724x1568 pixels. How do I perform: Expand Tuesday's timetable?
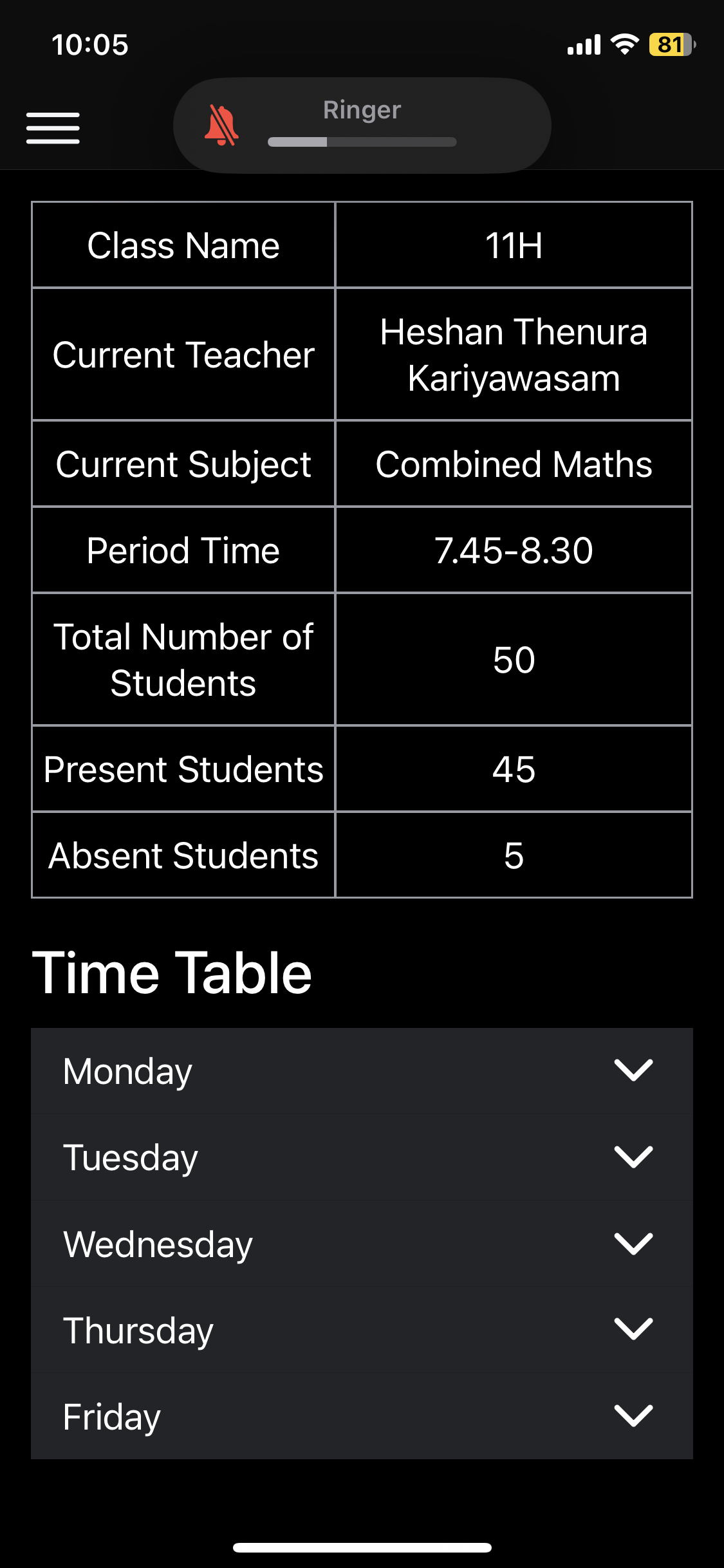633,1156
